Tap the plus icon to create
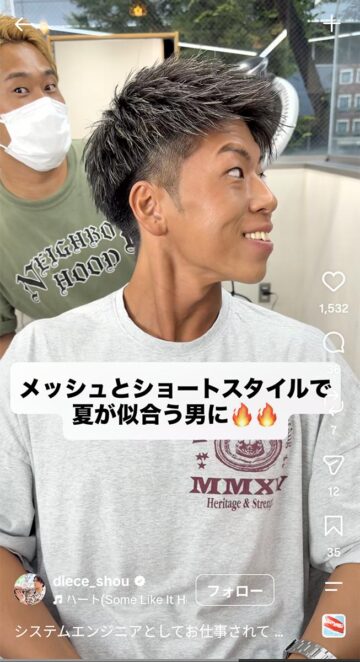 331,24
